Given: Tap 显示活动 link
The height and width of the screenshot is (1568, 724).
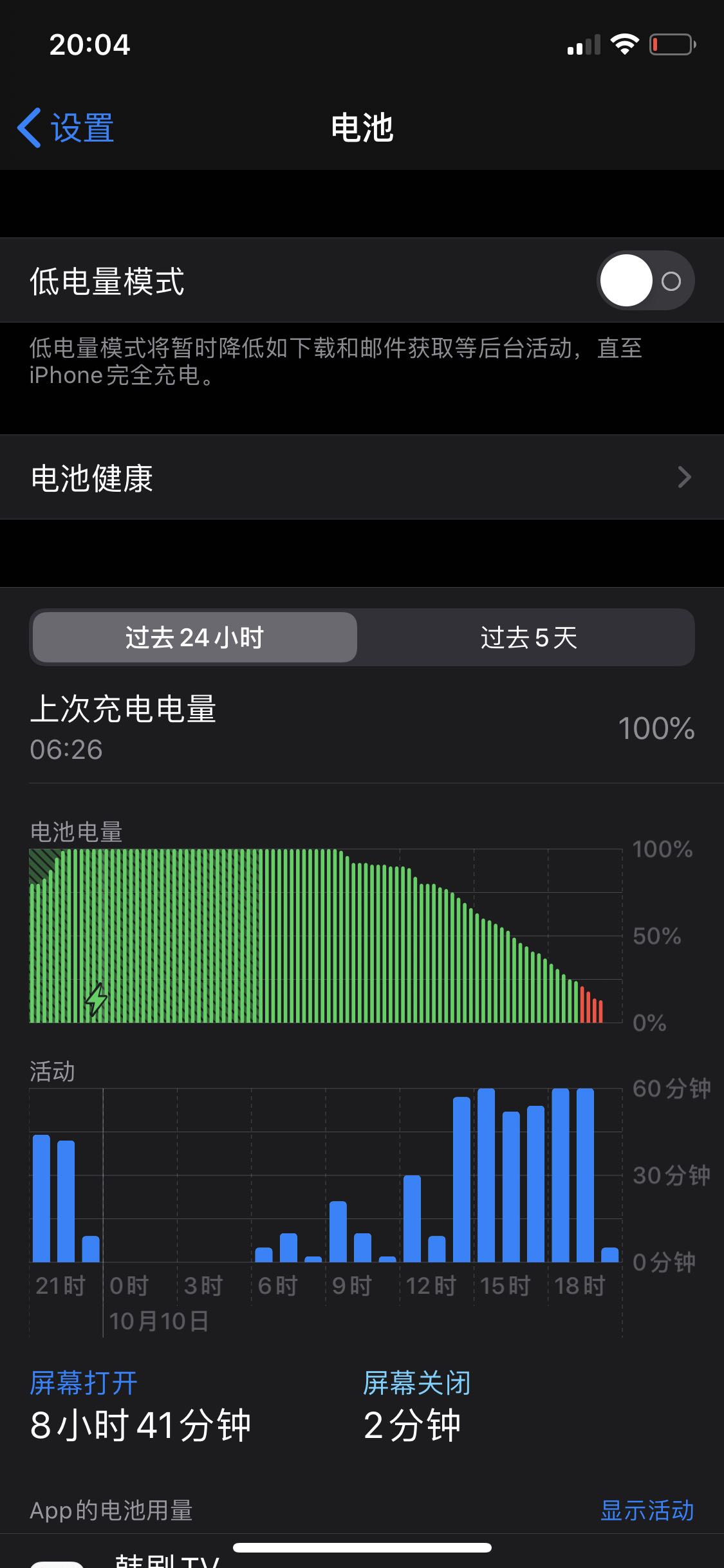Looking at the screenshot, I should pyautogui.click(x=647, y=1510).
